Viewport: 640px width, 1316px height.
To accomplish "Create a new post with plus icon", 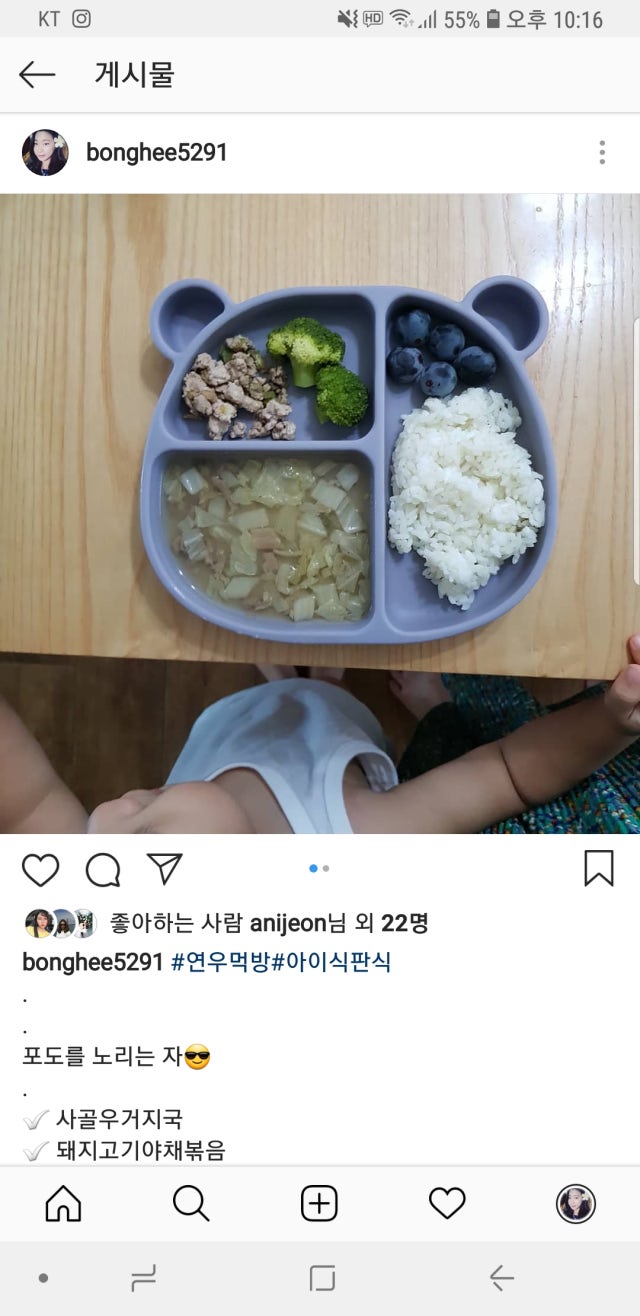I will tap(319, 1204).
